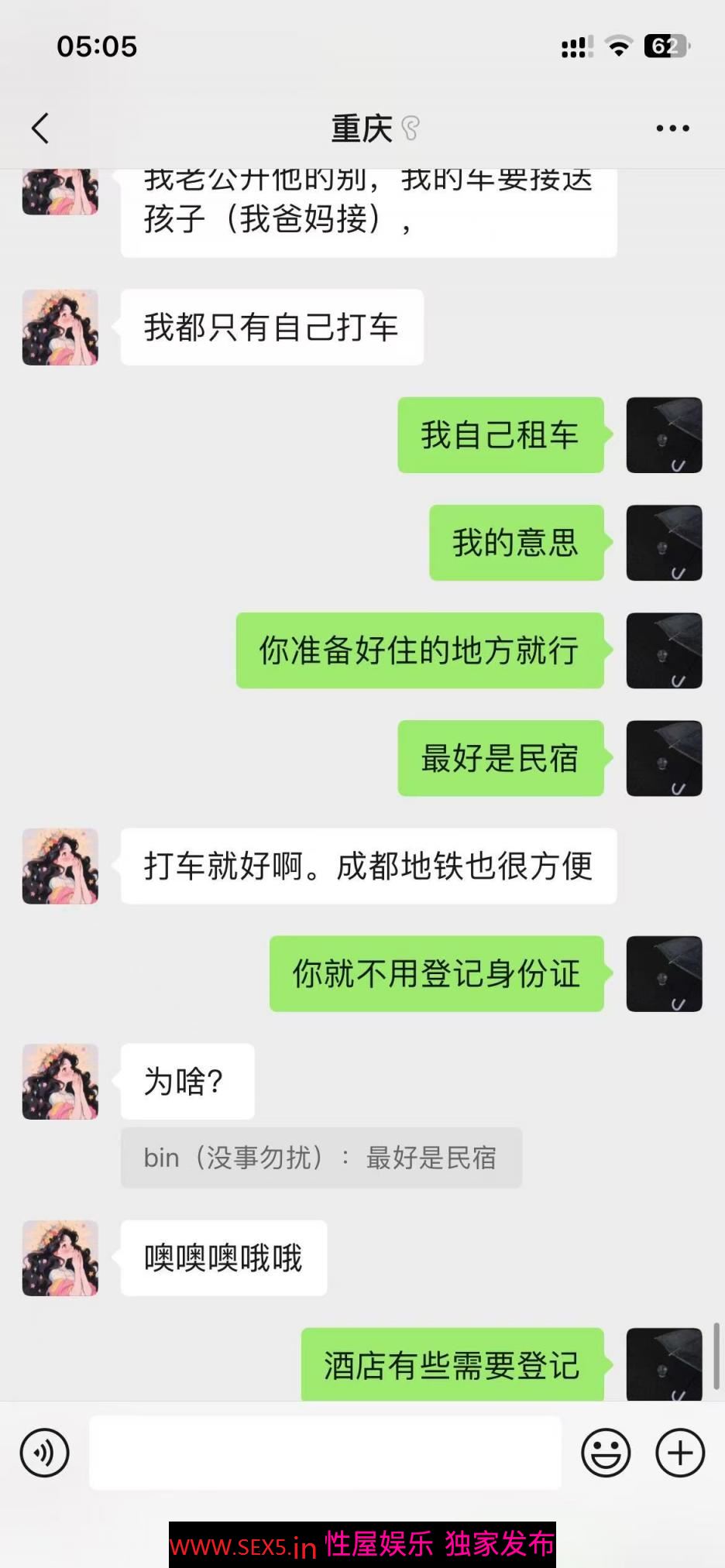This screenshot has width=725, height=1568.
Task: Open own avatar beside 我自己租车
Action: (x=664, y=435)
